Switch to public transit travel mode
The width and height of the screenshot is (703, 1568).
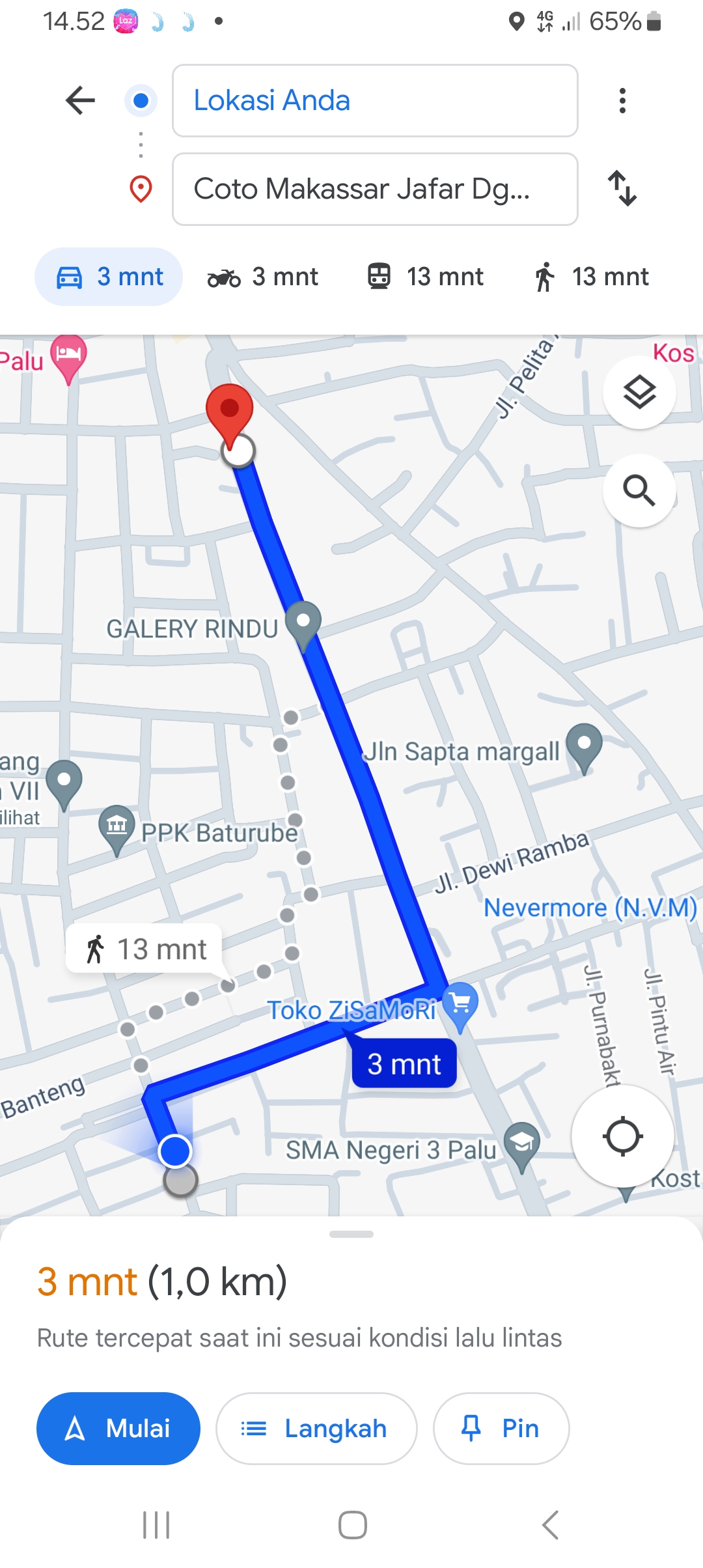(425, 277)
